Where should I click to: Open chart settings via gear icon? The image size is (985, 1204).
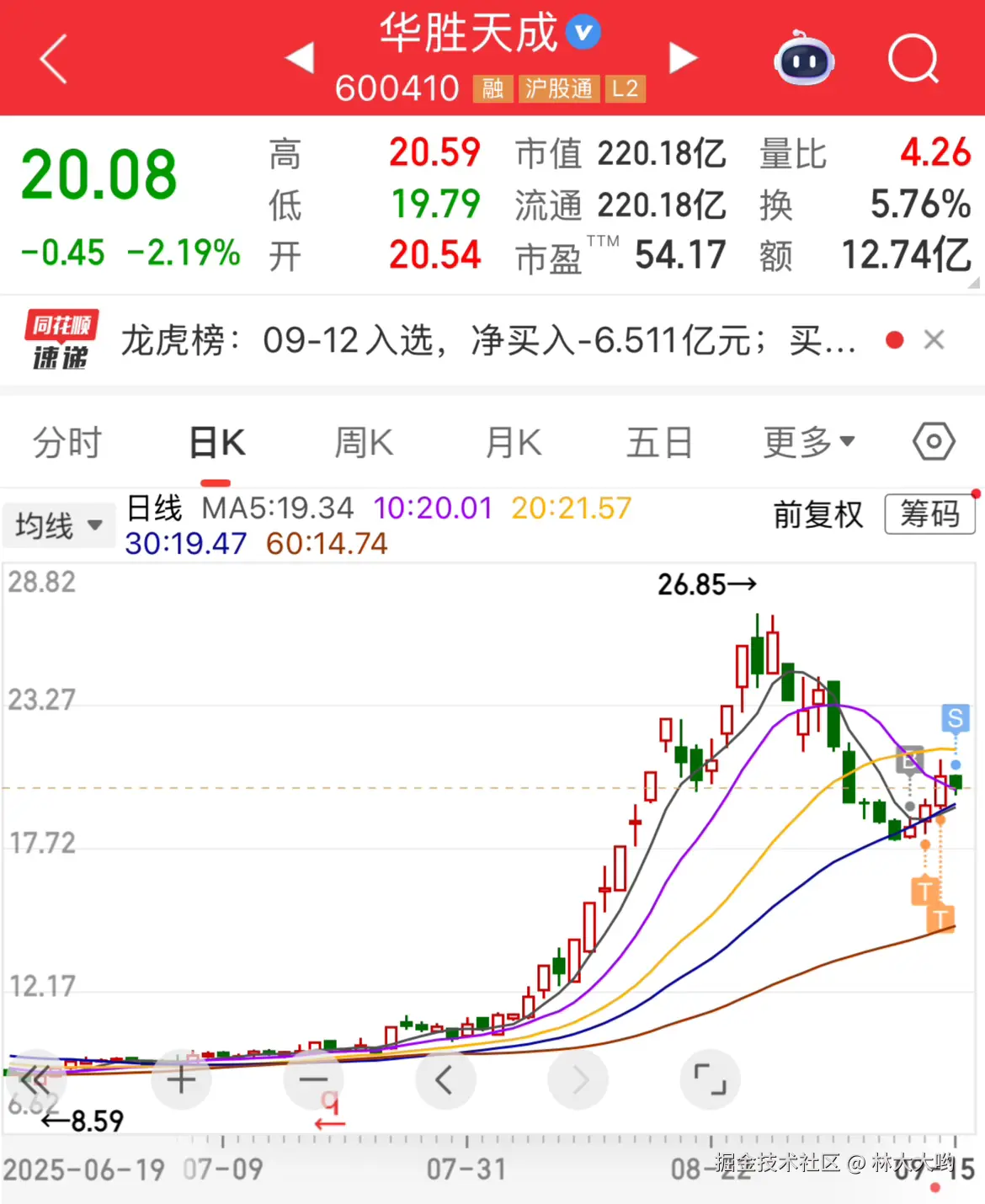(932, 441)
